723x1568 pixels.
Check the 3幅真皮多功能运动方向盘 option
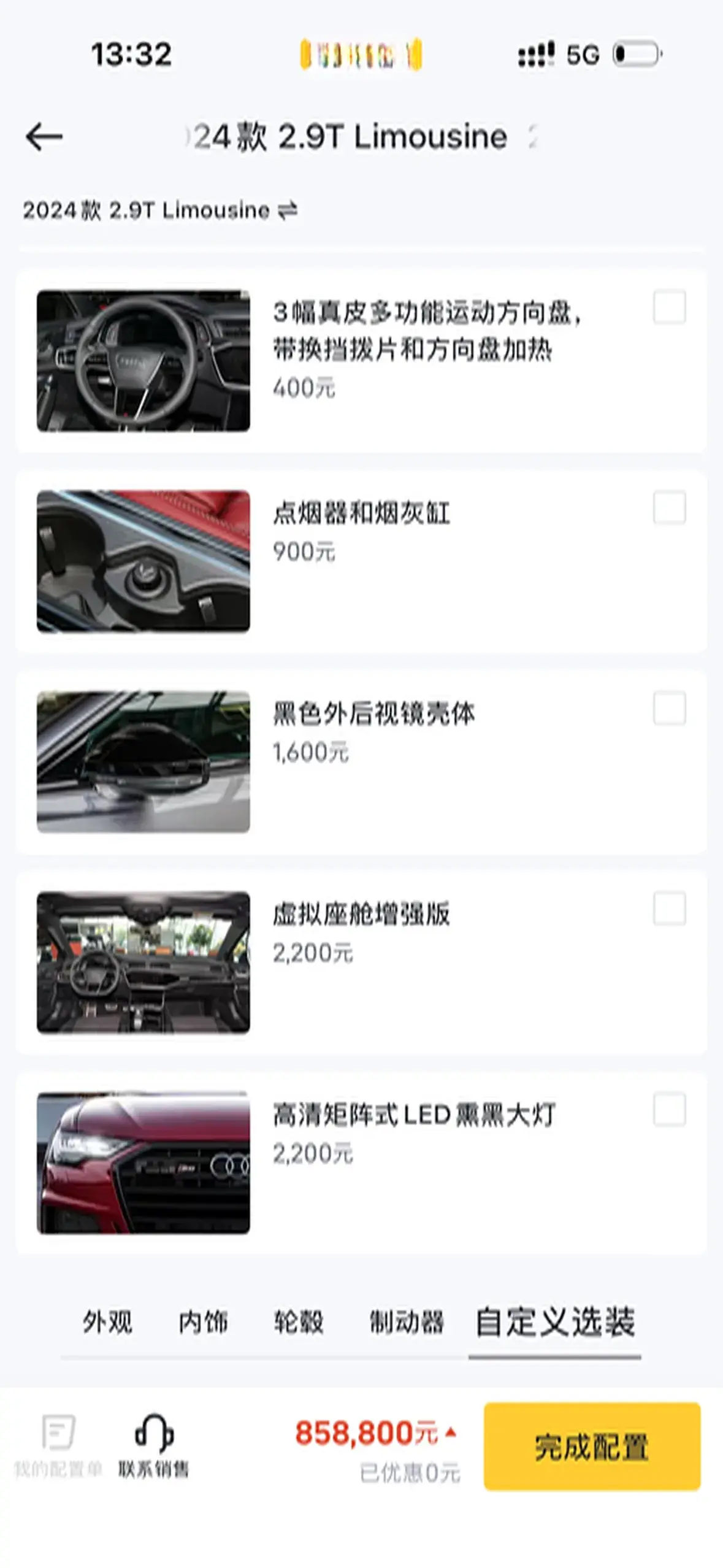tap(669, 307)
